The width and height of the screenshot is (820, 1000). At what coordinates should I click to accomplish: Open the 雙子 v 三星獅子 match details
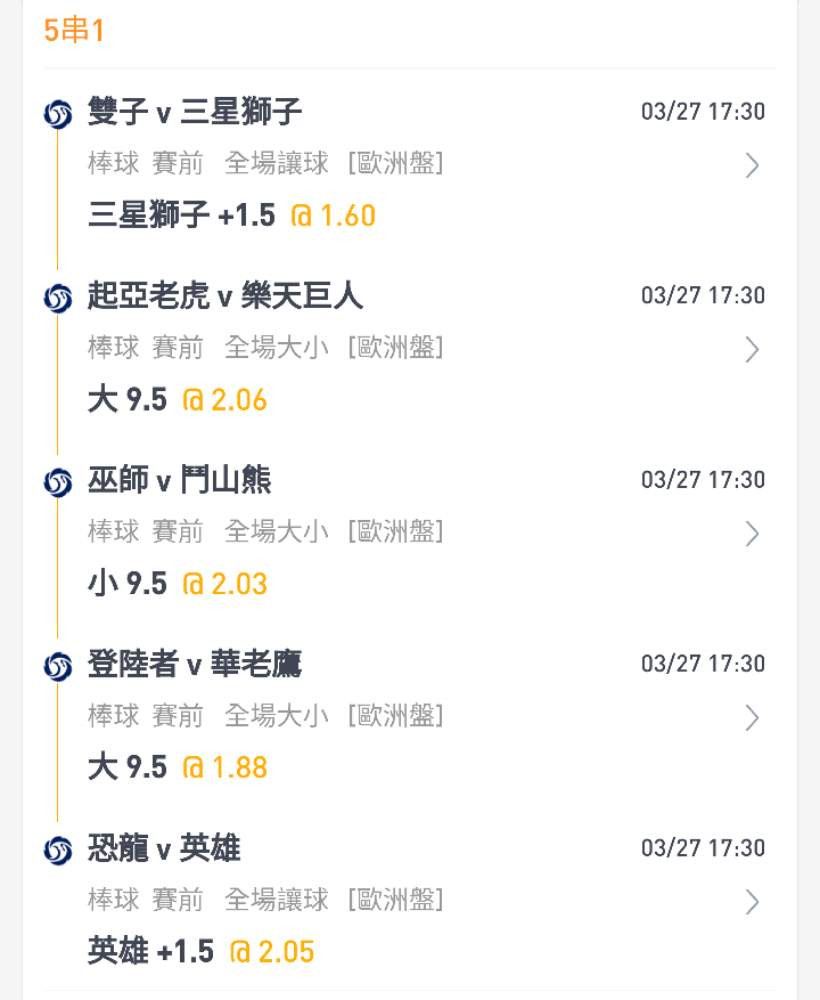click(x=752, y=165)
